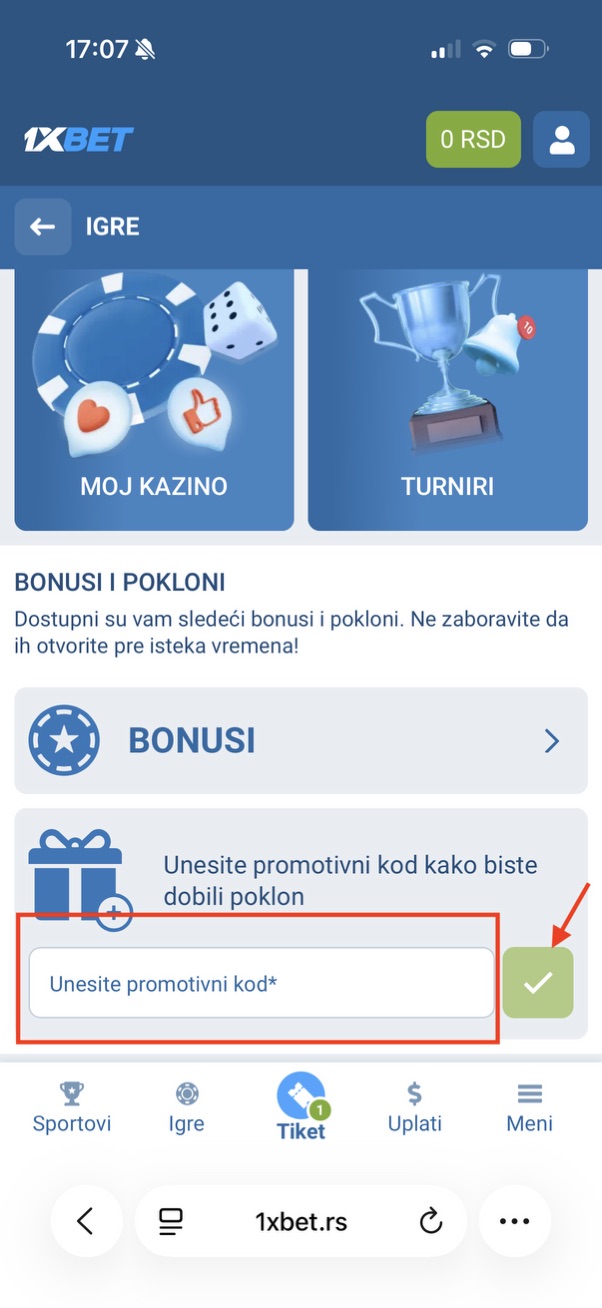Open the Tiket tab
602x1308 pixels.
click(301, 1107)
